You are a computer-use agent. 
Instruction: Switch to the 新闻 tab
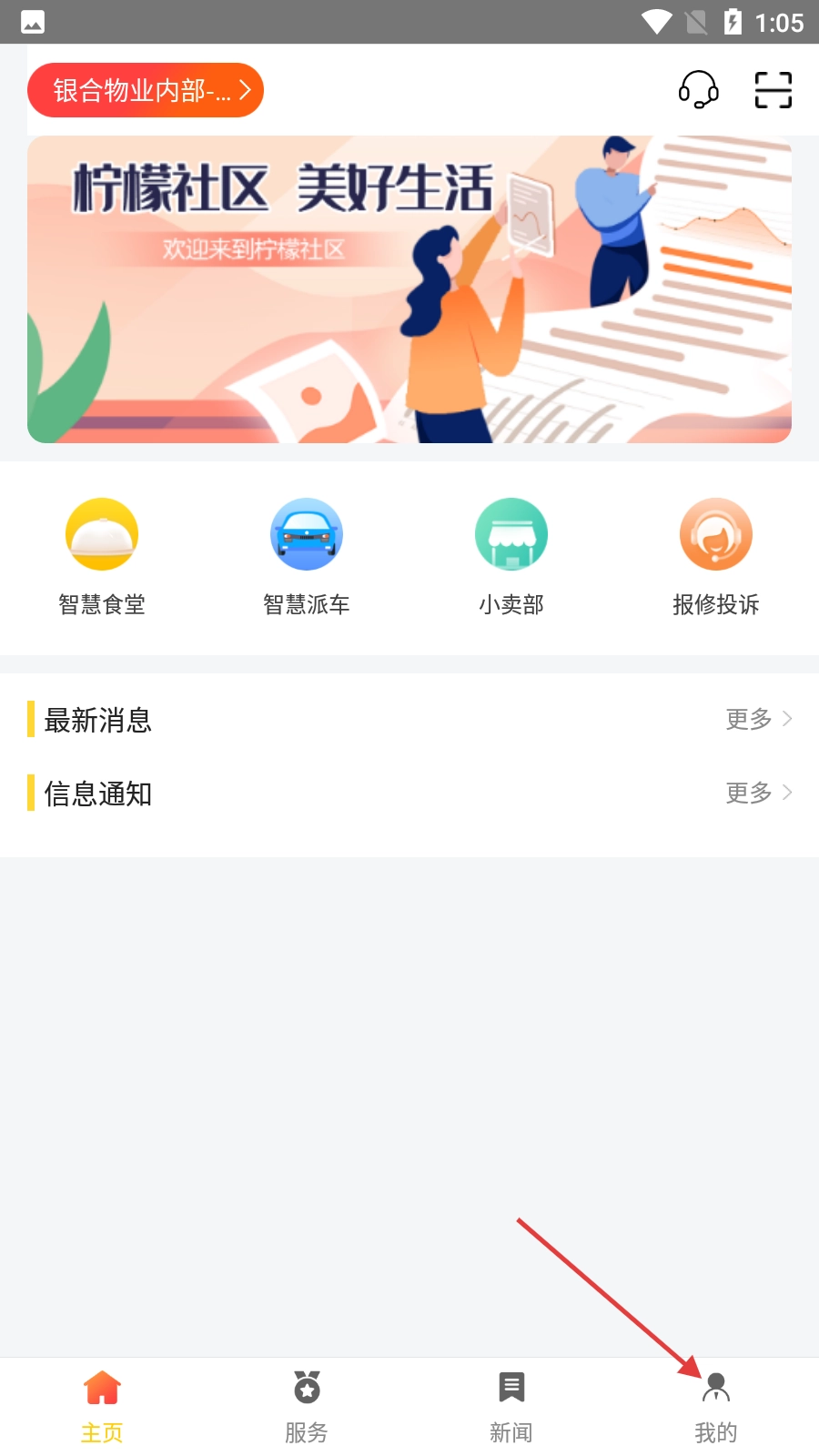point(511,1406)
